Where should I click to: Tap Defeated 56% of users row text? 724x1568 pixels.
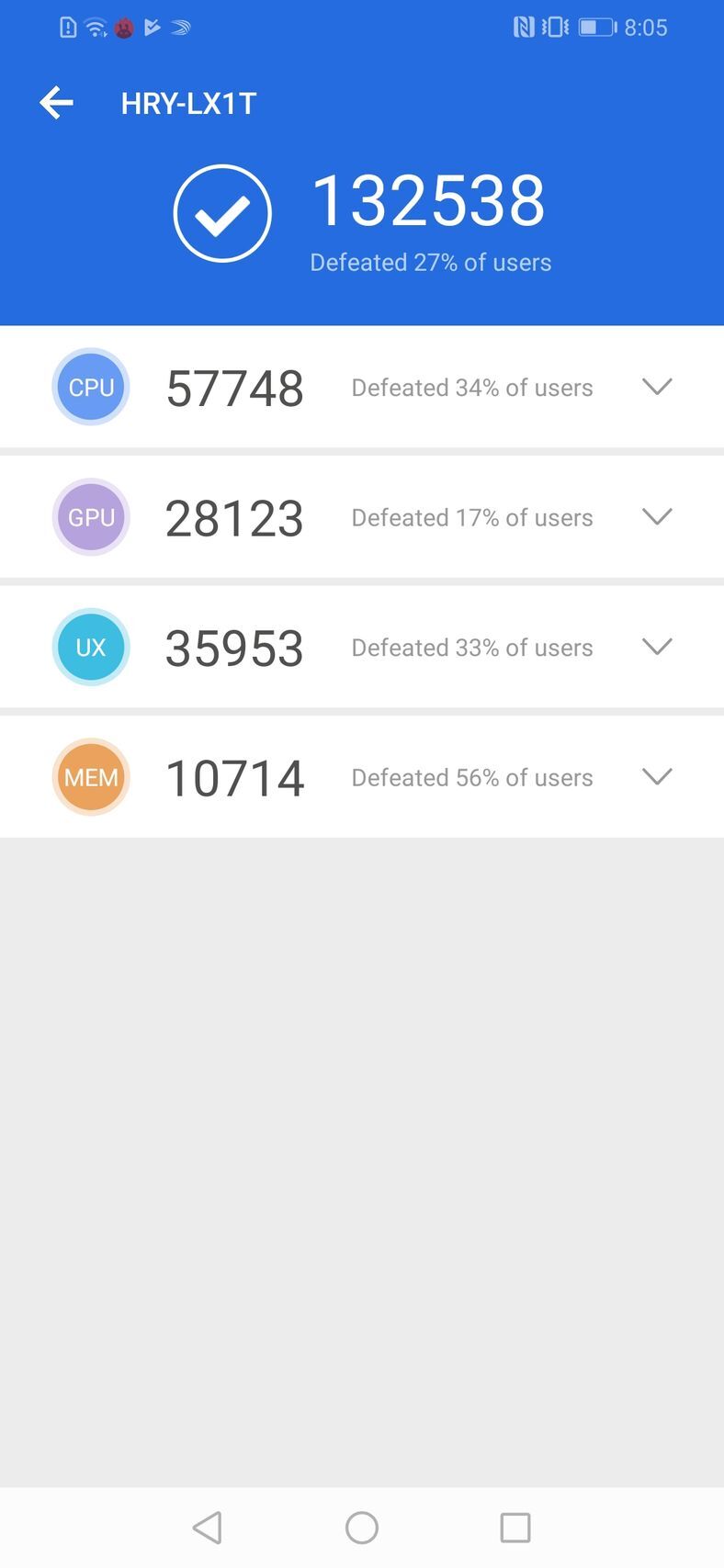pos(471,777)
